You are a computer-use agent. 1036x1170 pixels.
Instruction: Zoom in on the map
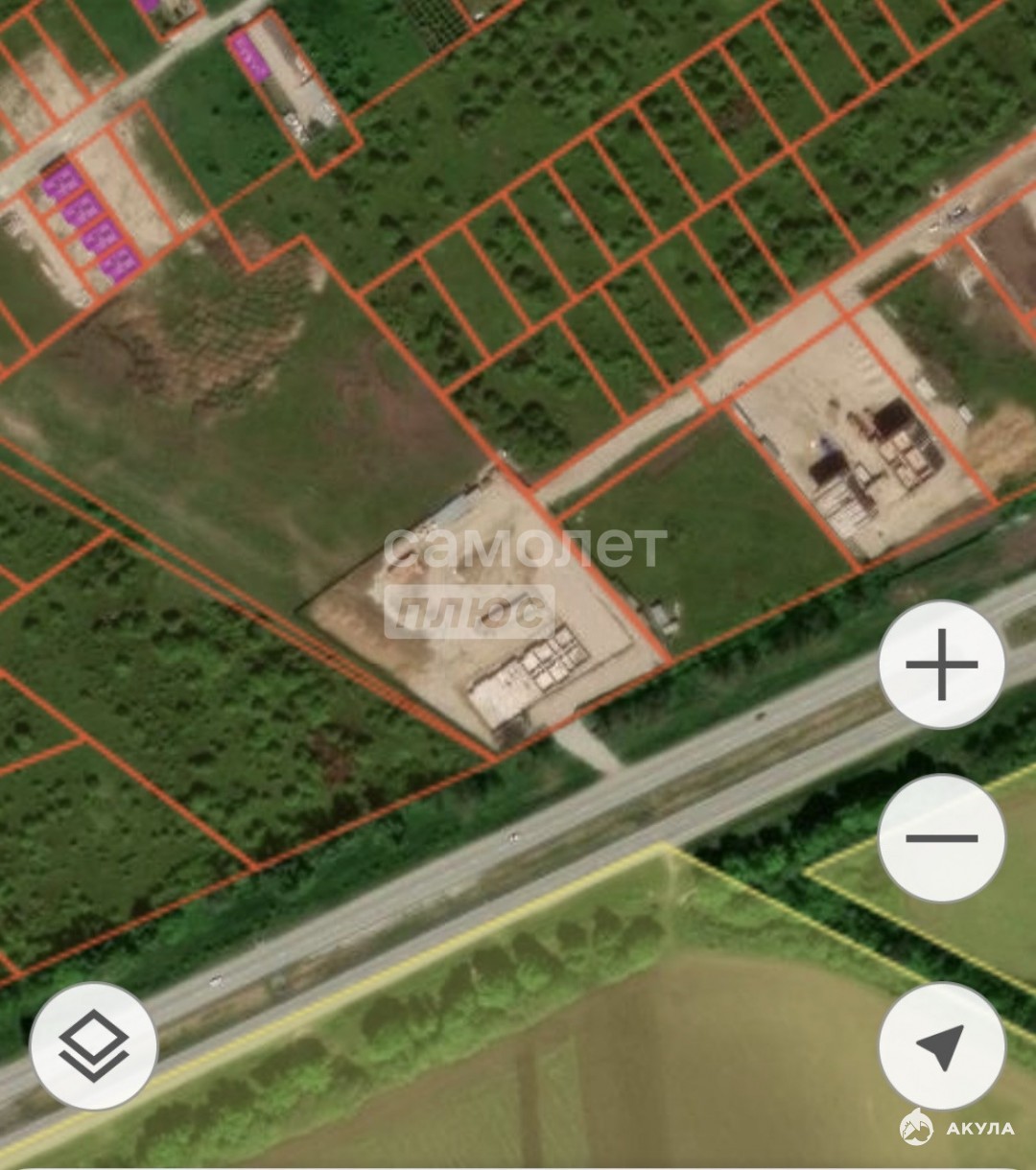941,664
